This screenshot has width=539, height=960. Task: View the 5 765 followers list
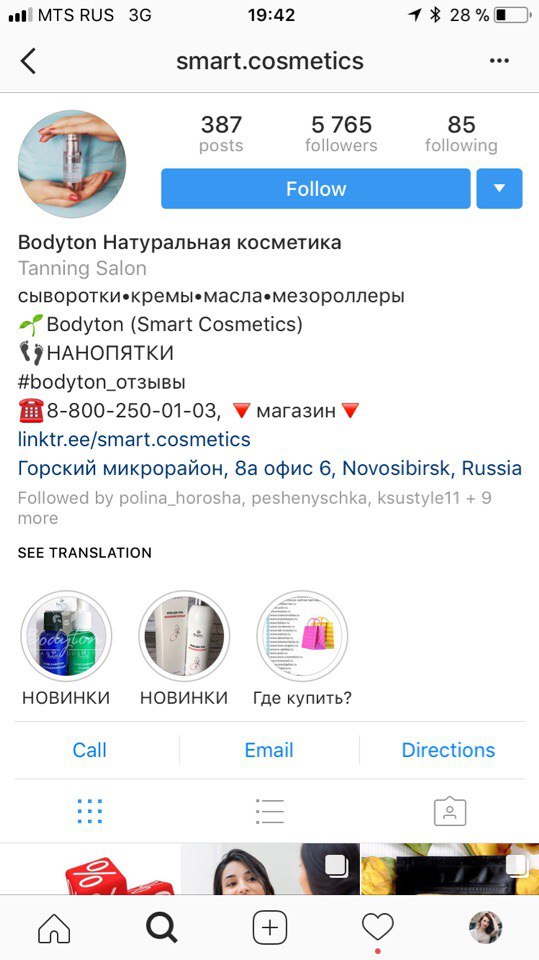(x=341, y=133)
